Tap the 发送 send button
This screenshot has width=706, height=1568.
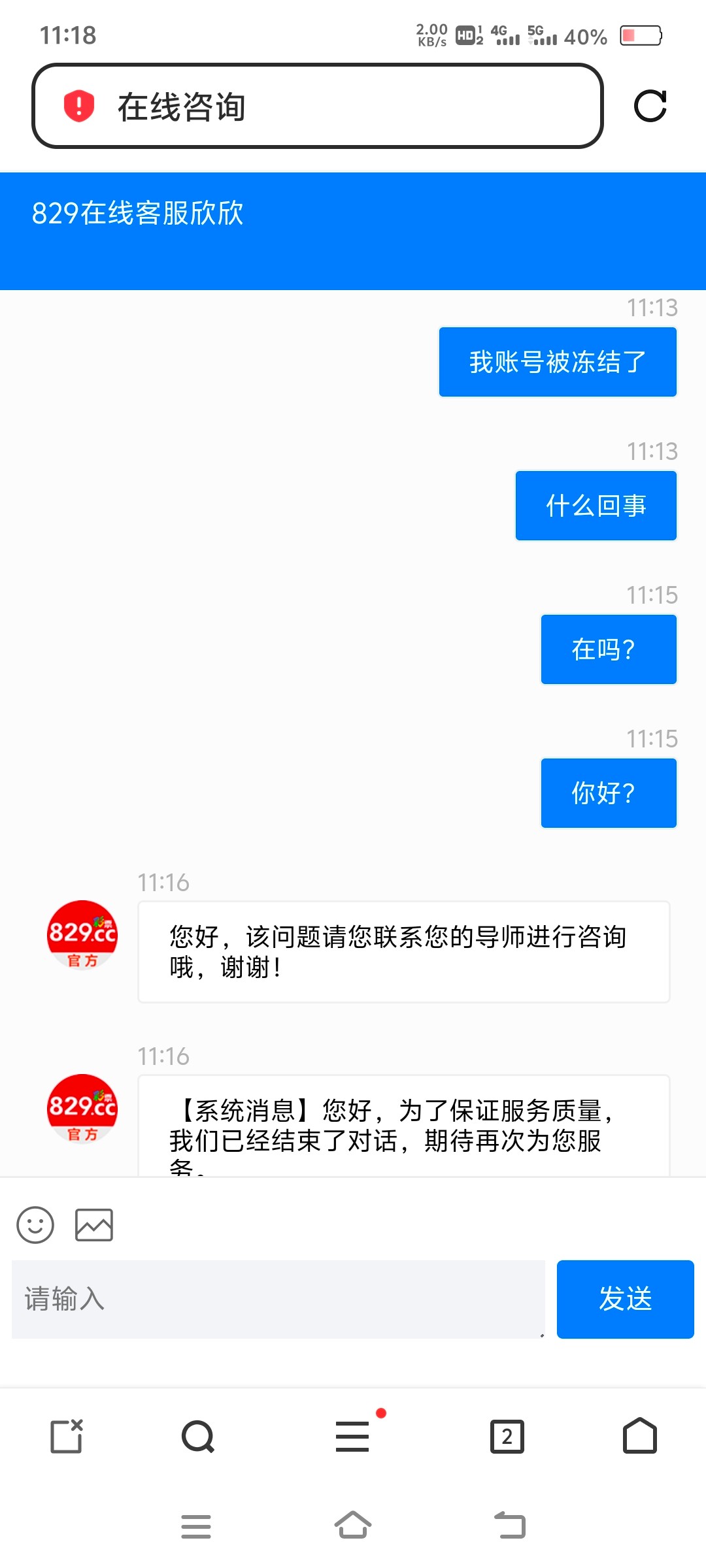(x=624, y=1299)
